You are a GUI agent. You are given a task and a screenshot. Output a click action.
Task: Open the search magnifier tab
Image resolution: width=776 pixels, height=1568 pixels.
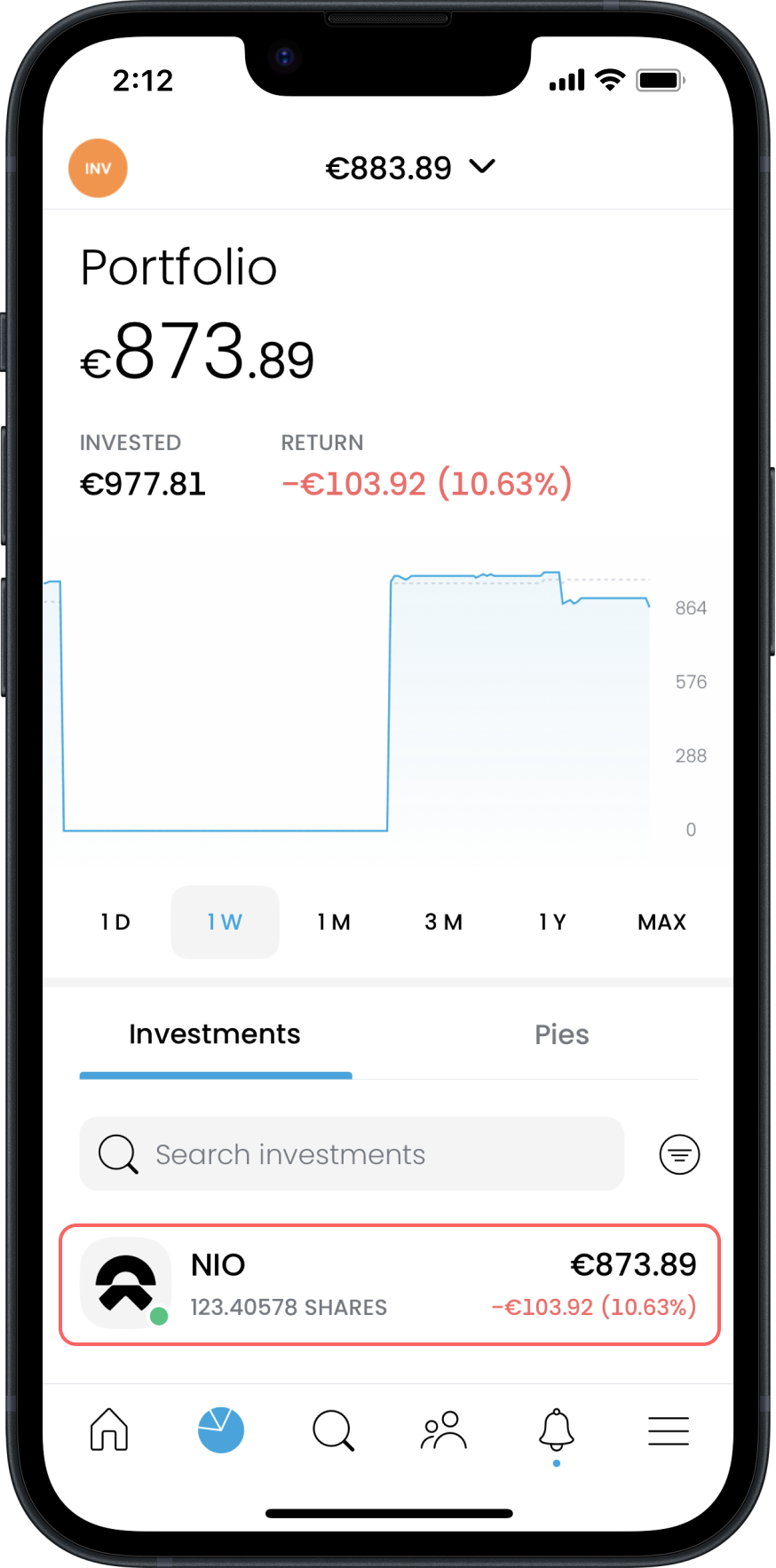click(x=333, y=1430)
